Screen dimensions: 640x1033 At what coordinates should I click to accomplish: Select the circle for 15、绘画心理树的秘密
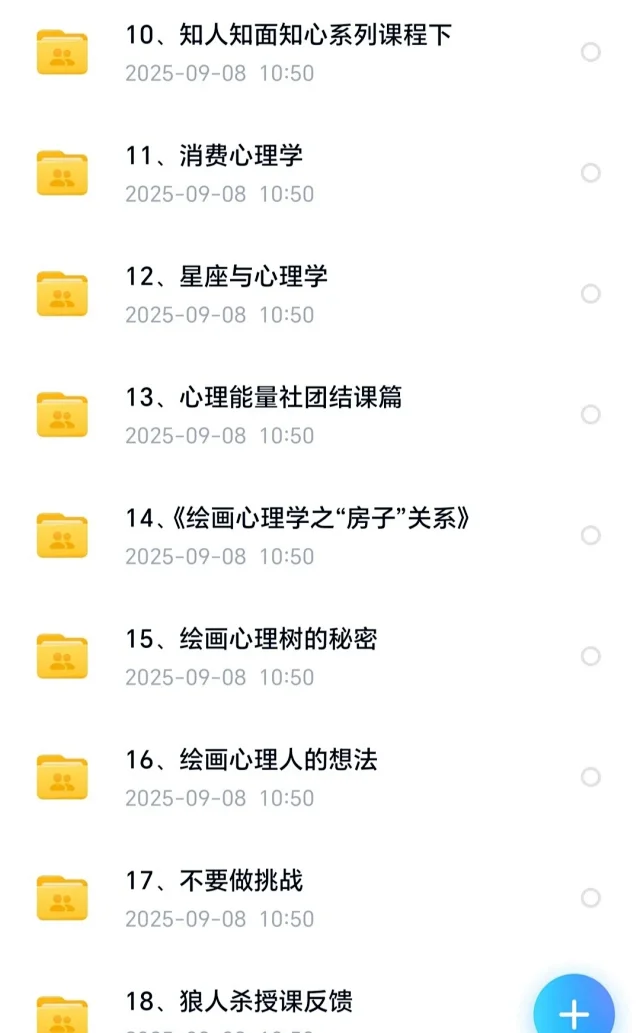click(x=591, y=656)
